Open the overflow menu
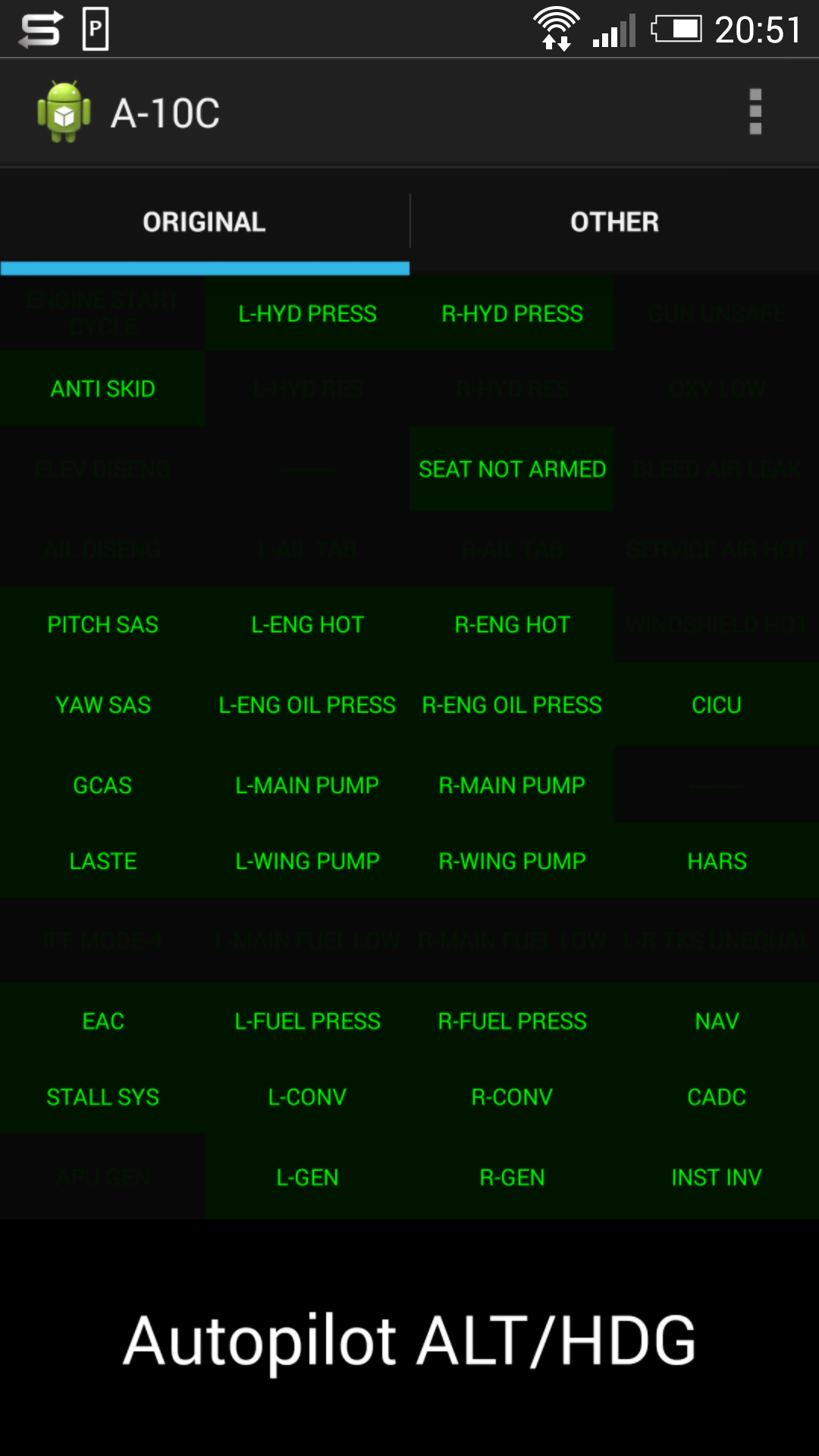 click(755, 112)
